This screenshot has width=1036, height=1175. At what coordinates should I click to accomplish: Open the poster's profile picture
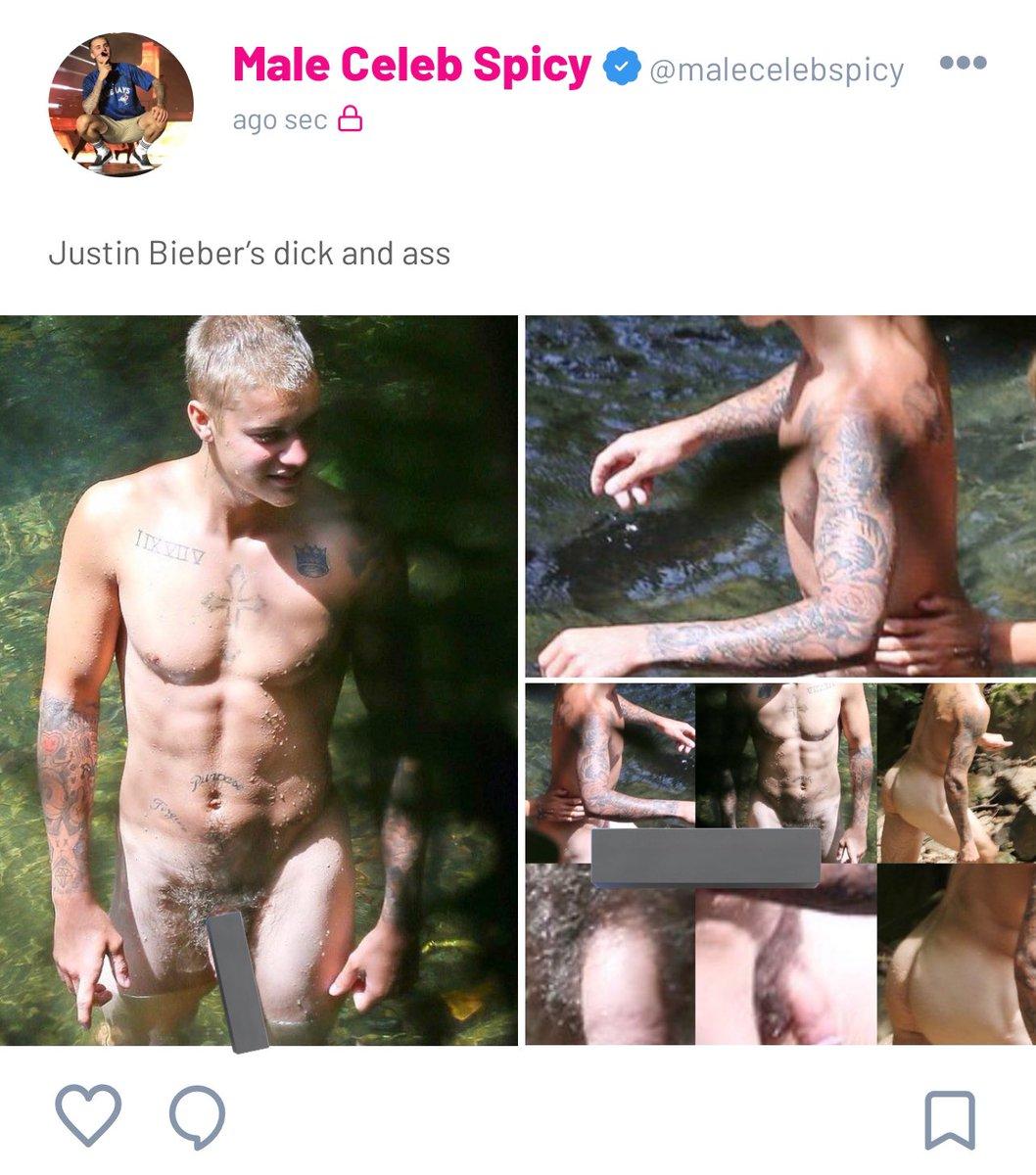pos(121,106)
